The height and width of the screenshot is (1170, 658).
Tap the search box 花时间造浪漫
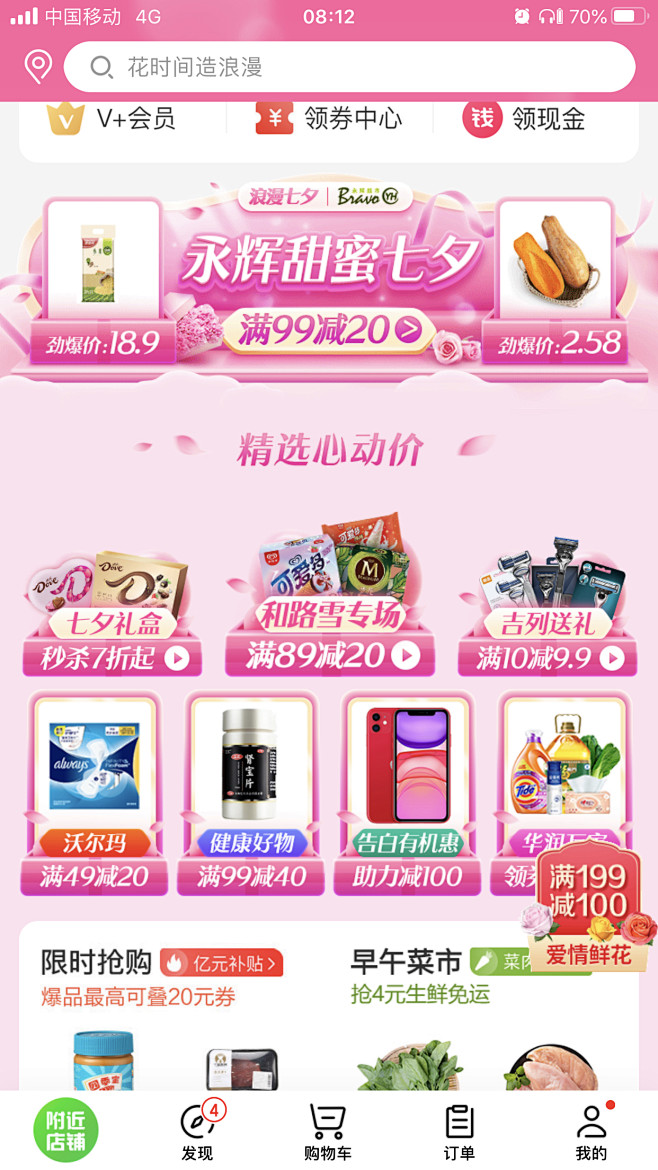click(350, 68)
